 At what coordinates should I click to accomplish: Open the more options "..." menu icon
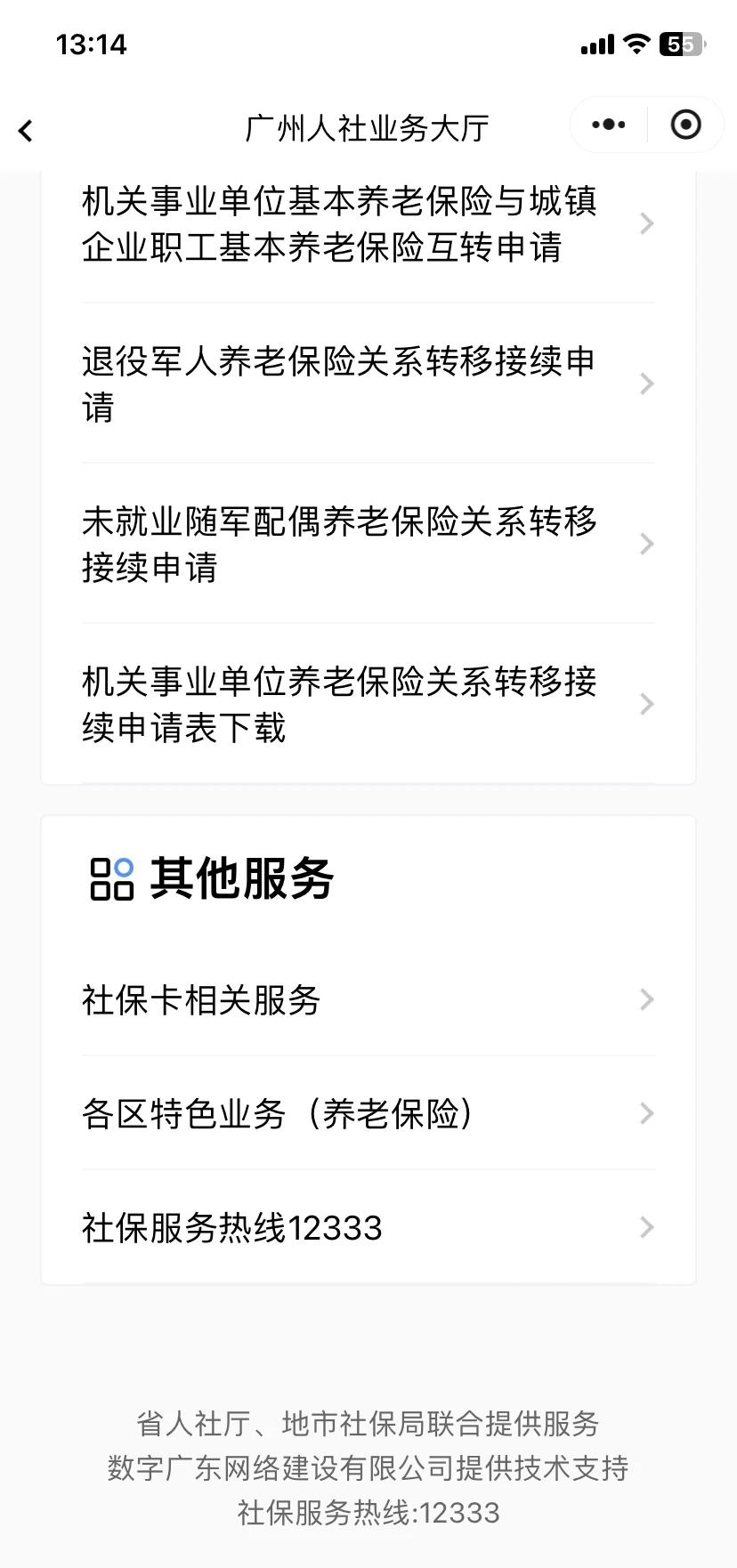(607, 125)
